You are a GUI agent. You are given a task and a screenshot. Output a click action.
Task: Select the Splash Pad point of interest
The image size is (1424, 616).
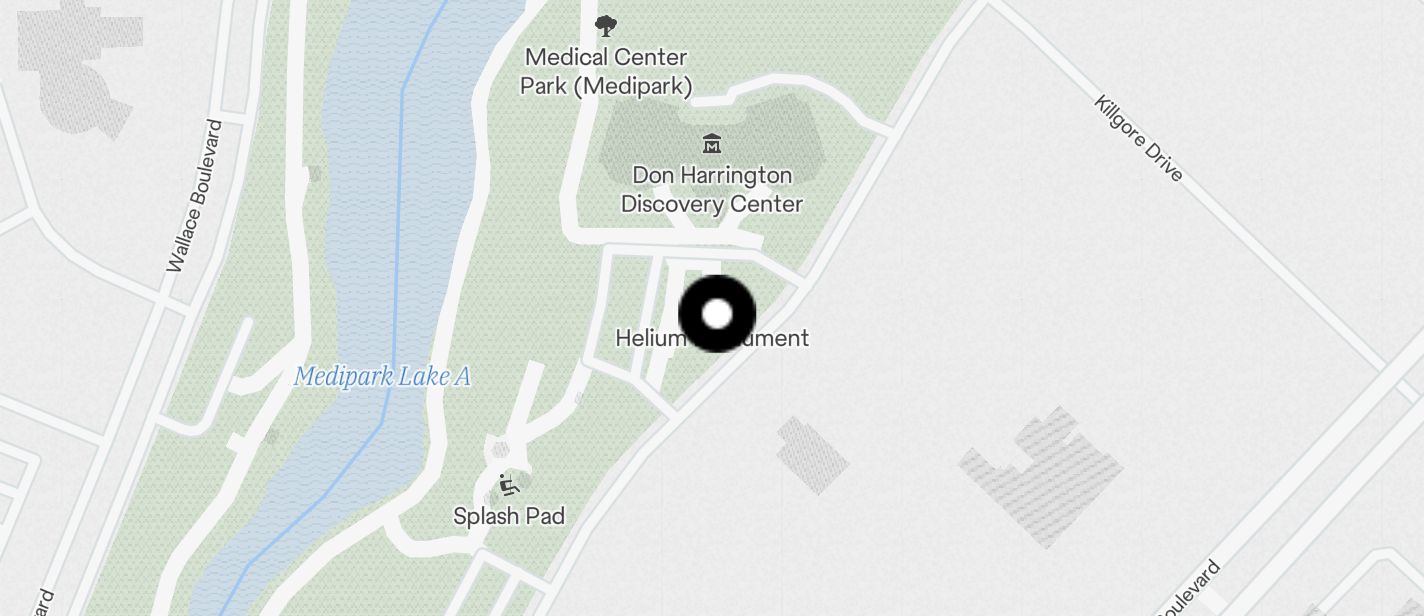509,487
